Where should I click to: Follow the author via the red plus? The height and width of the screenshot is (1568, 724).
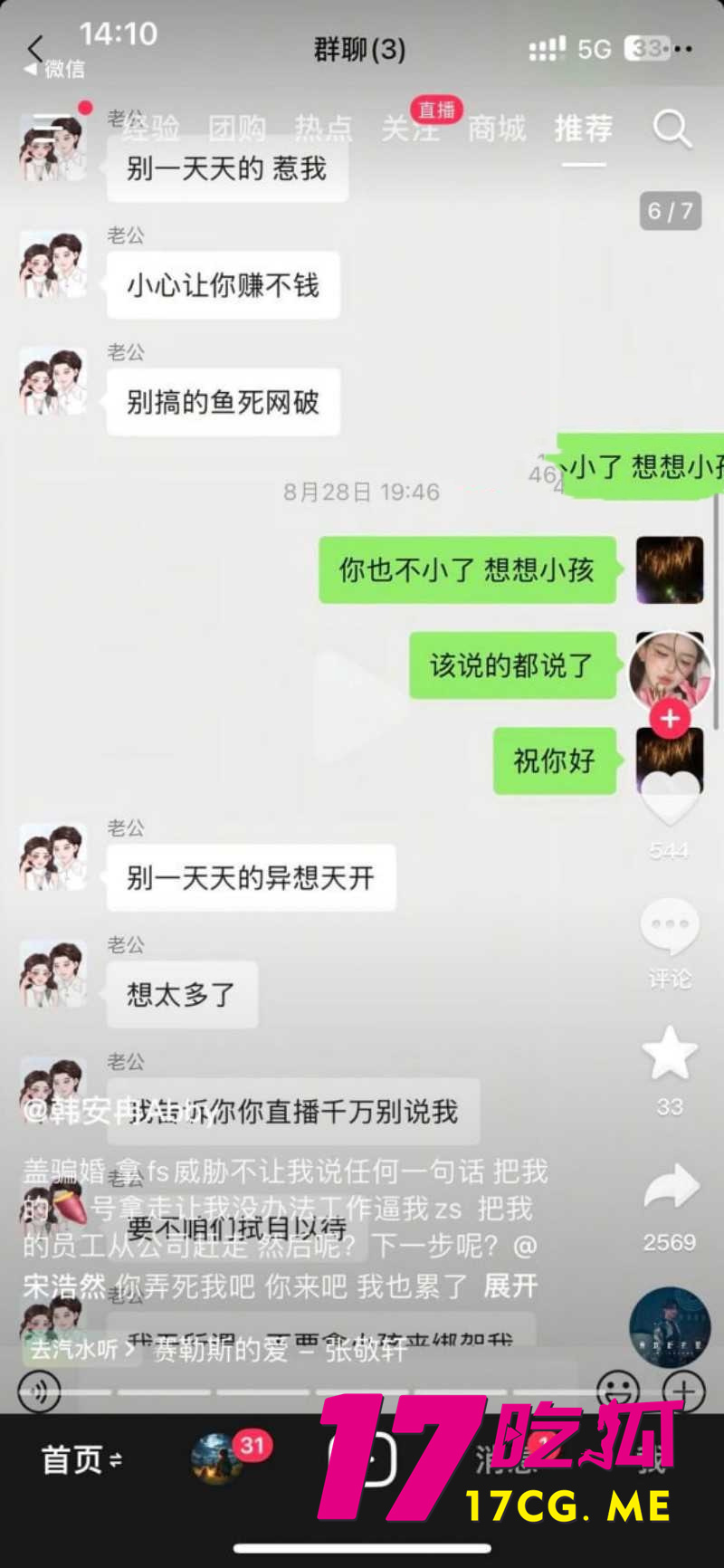tap(670, 719)
